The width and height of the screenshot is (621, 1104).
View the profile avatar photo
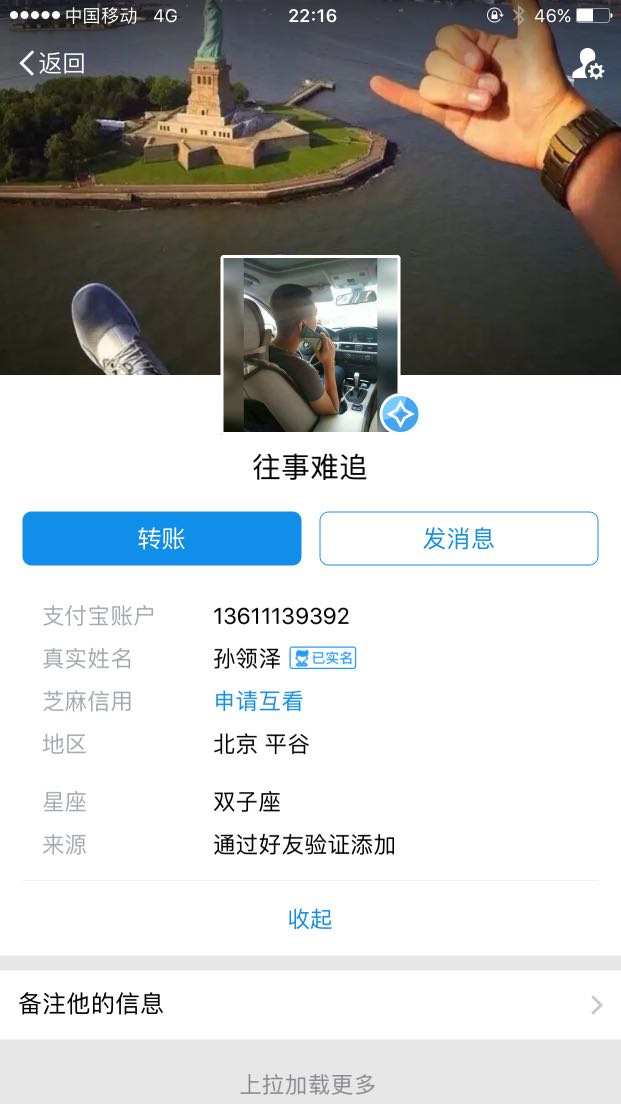[310, 344]
